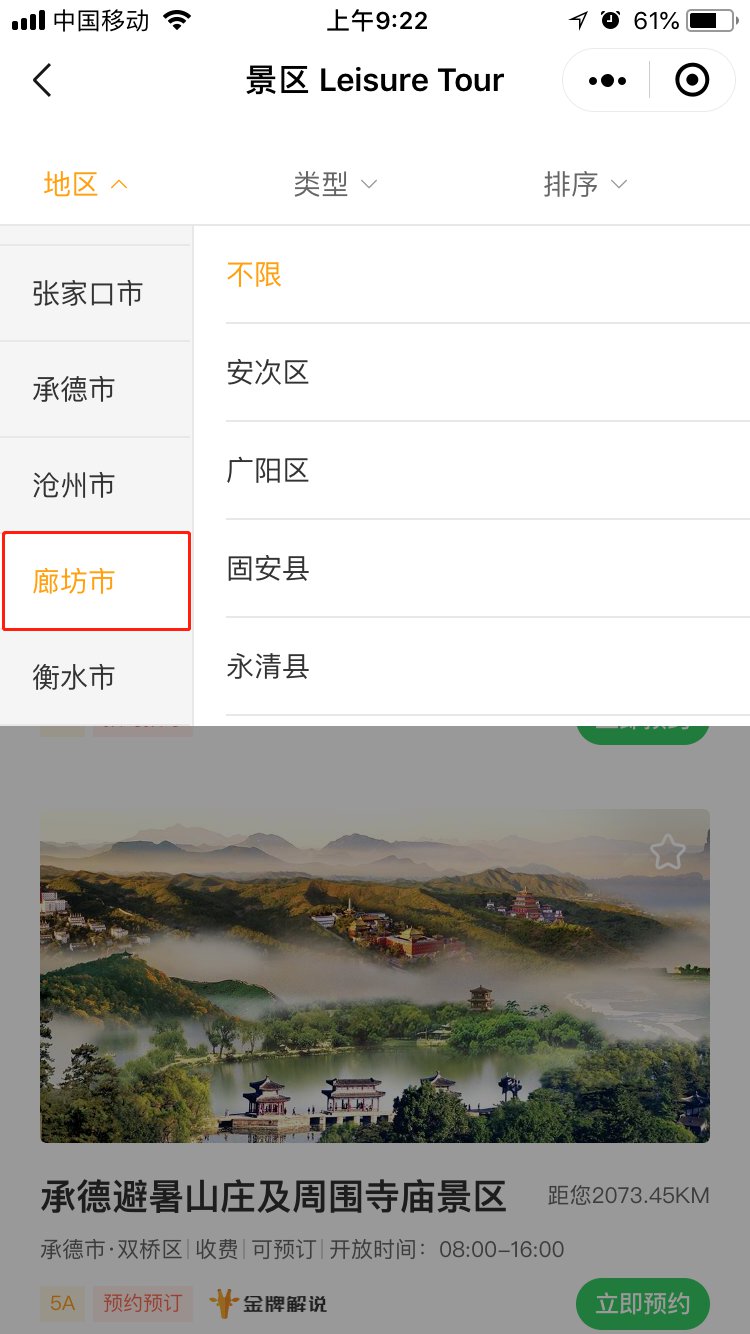
Task: Expand the 排序 sorting filter
Action: [585, 184]
